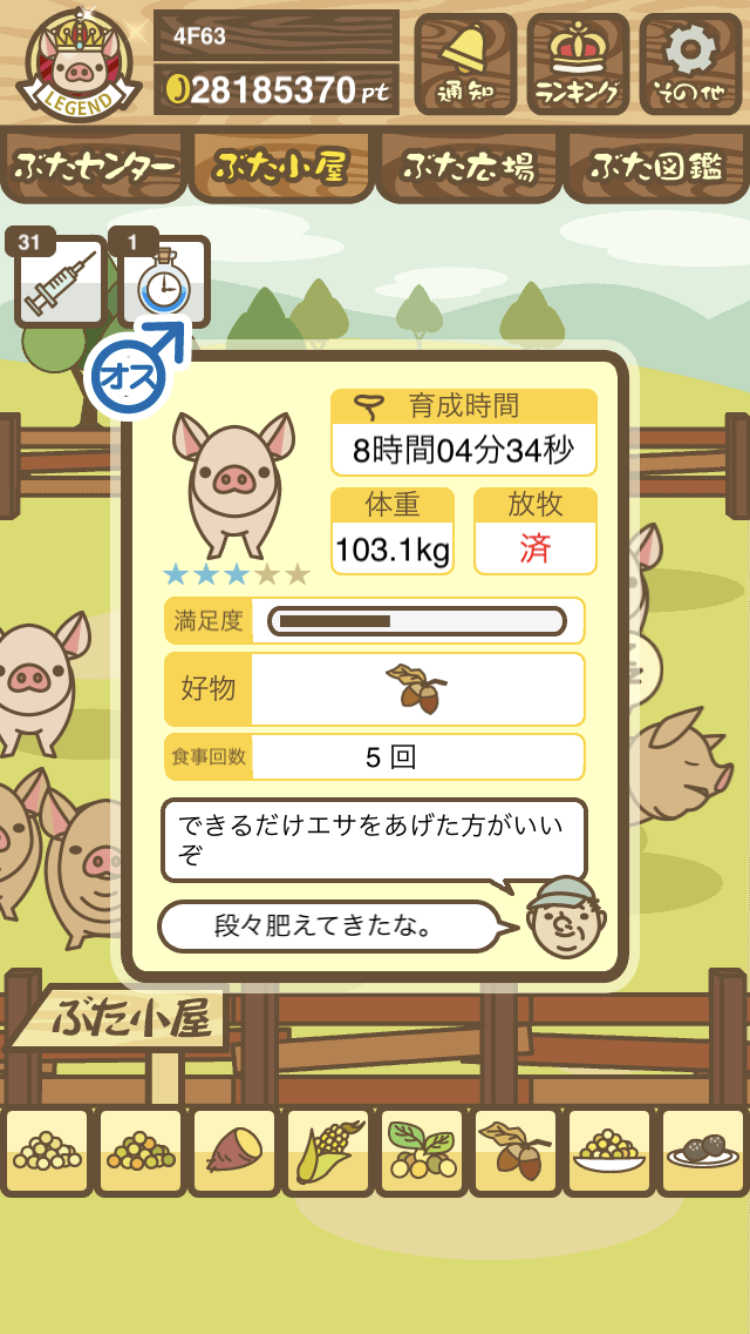
Task: Switch to the ぶた小屋 tab
Action: 280,167
